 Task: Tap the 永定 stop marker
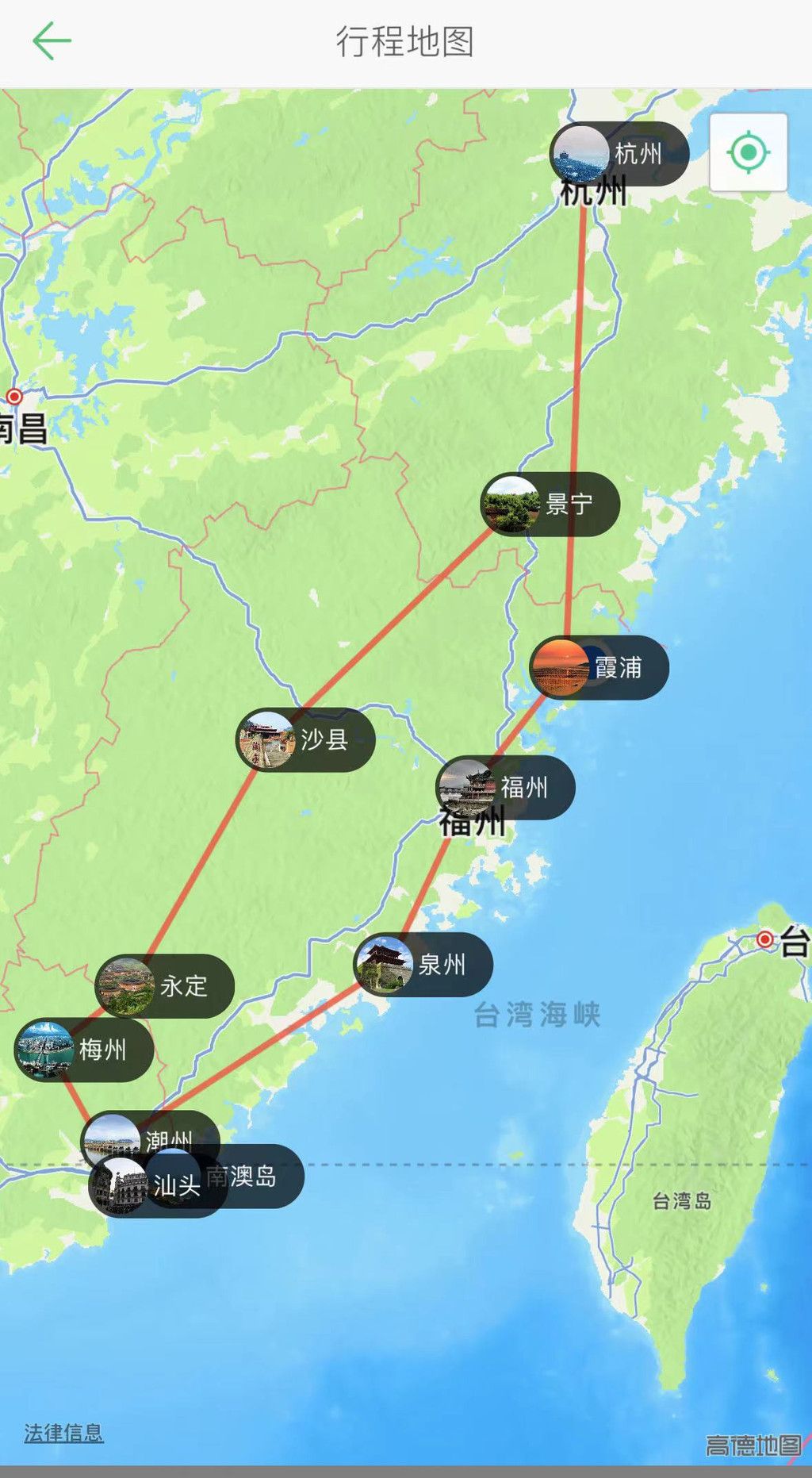(164, 986)
